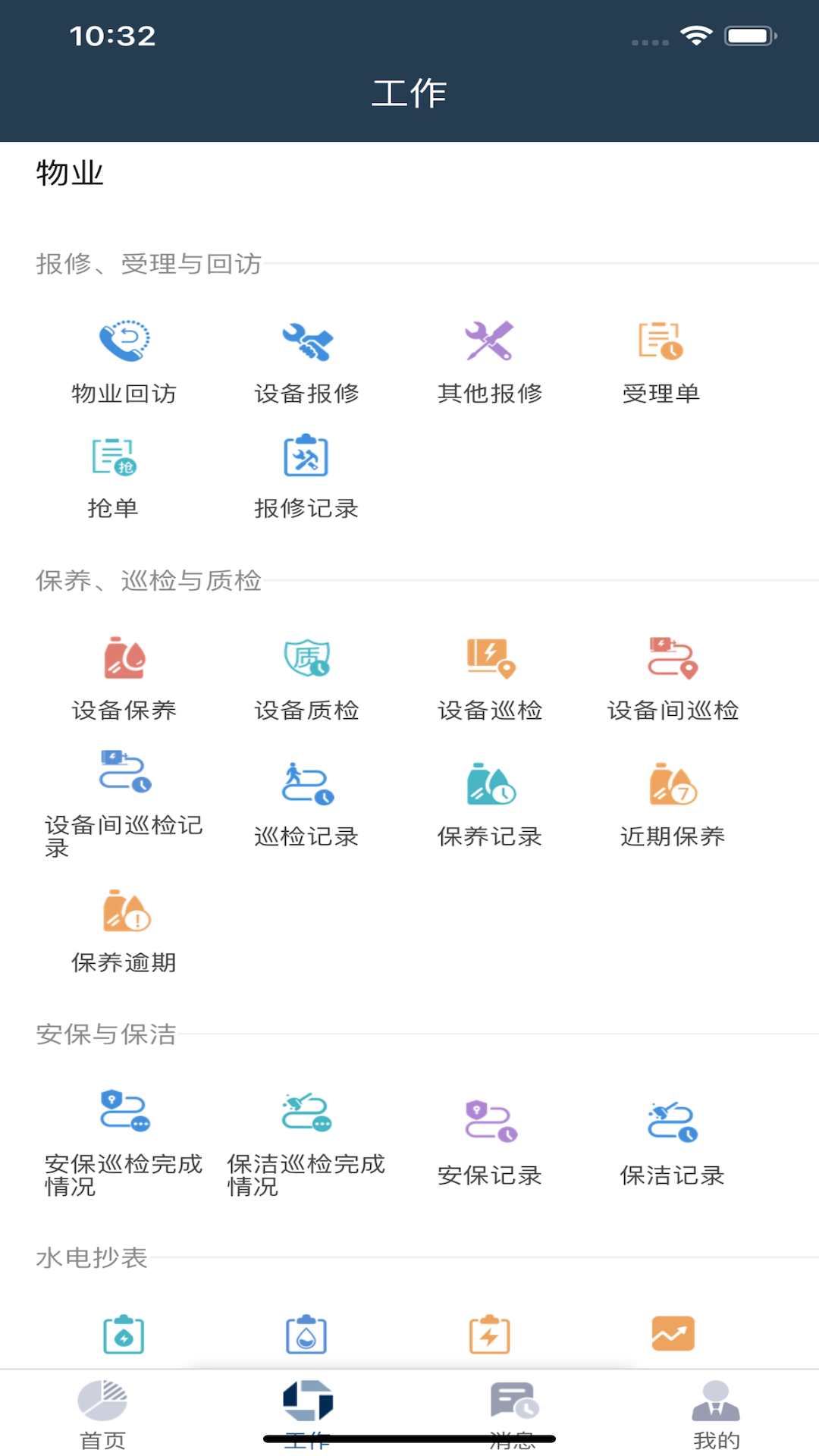View 保养记录 maintenance records
Viewport: 819px width, 1456px height.
490,805
